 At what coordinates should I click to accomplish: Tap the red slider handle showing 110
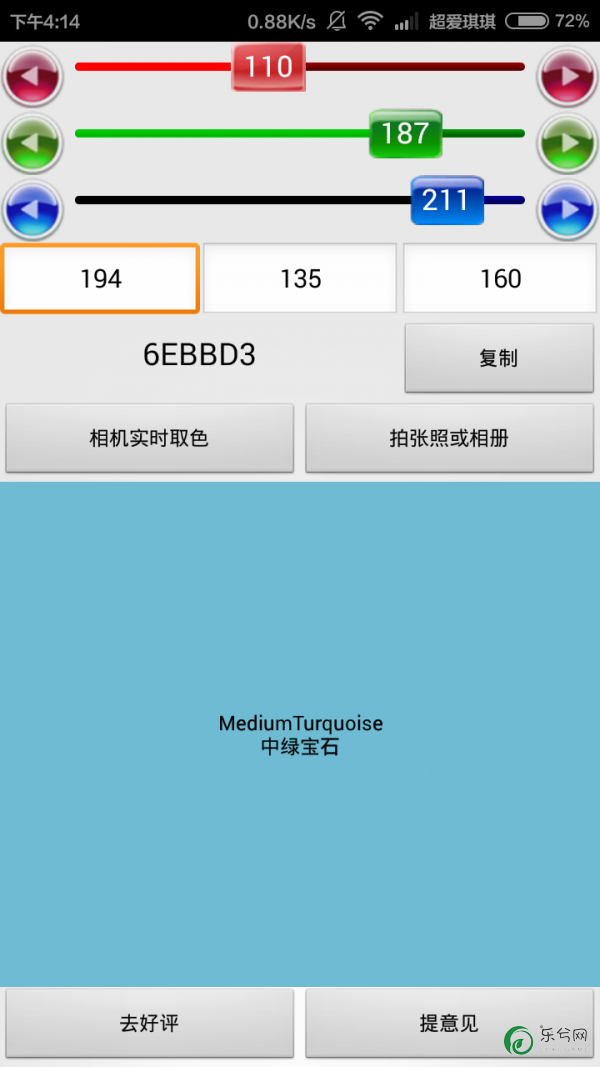268,67
